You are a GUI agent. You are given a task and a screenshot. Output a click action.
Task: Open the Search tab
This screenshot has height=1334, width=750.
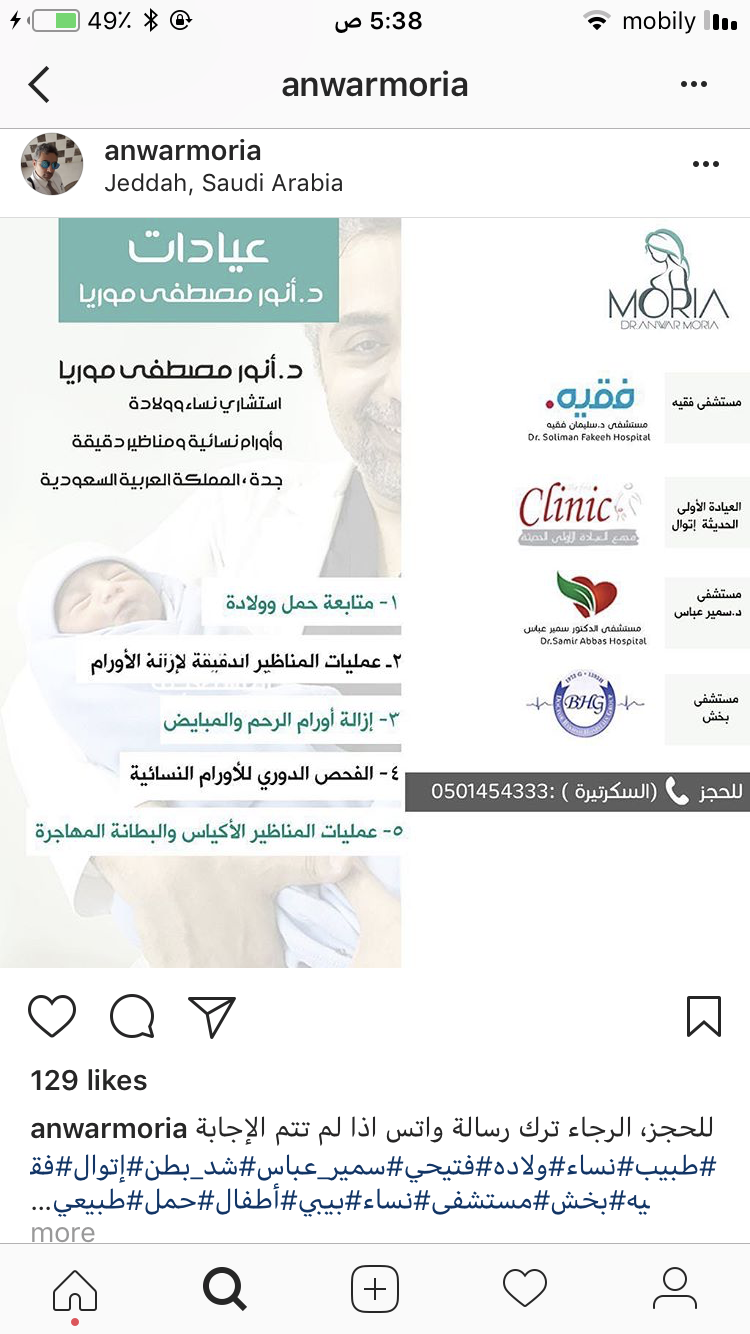(x=224, y=1289)
